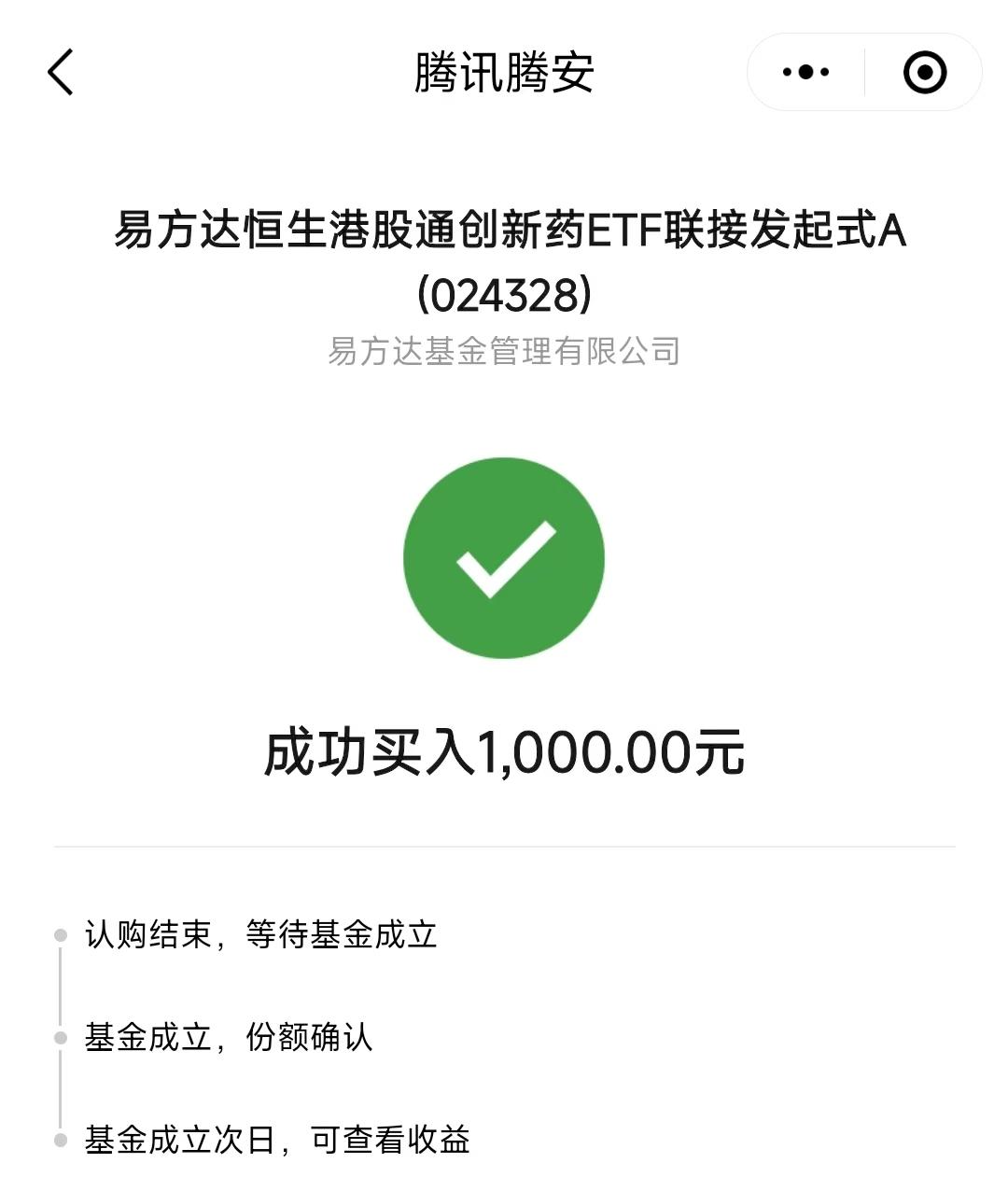Screen dimensions: 1008x1177
Task: Go back from the 腾讯腾安 page
Action: coord(61,72)
